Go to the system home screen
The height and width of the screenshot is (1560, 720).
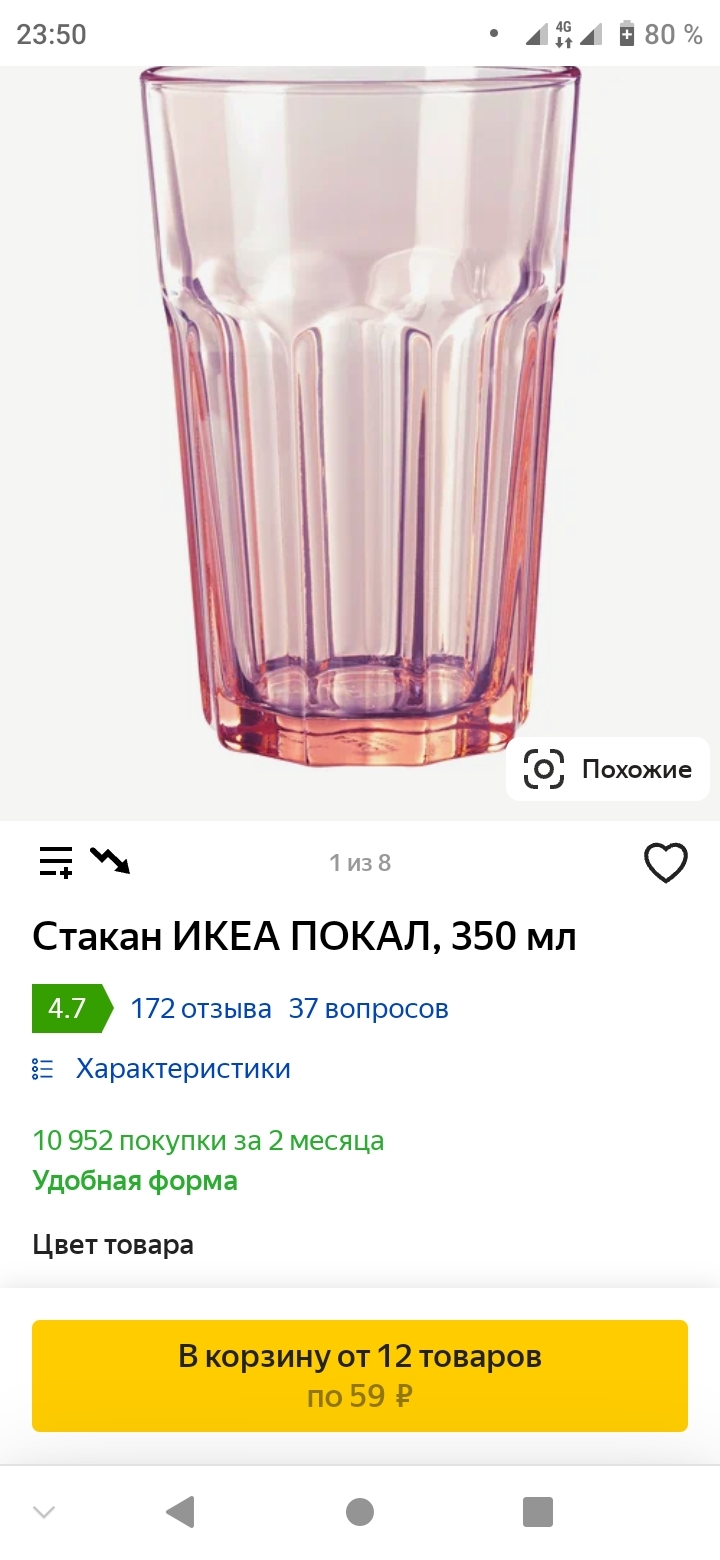(360, 1511)
